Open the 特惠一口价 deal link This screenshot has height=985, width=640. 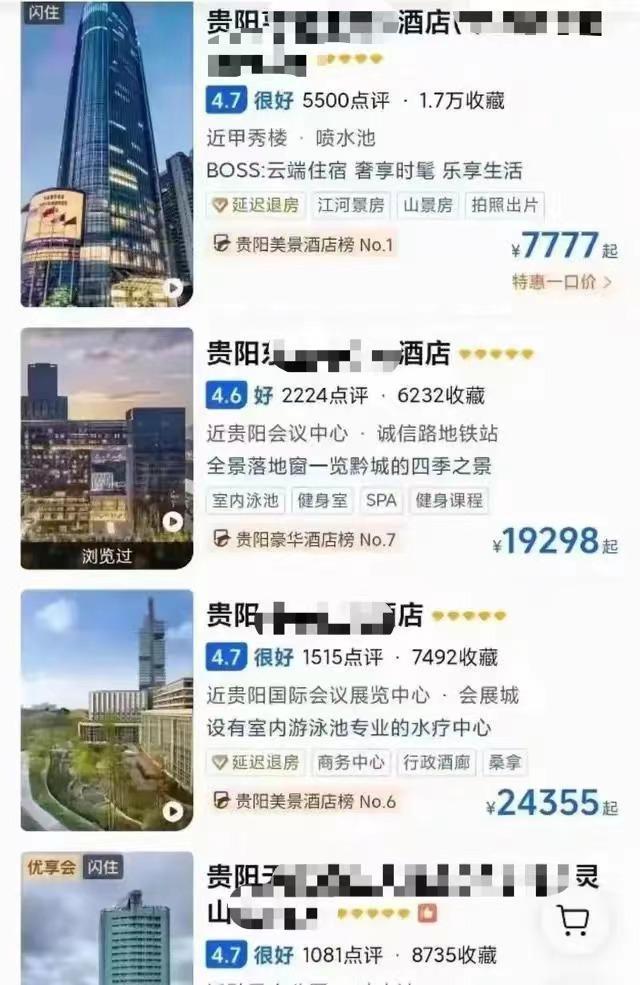(562, 282)
